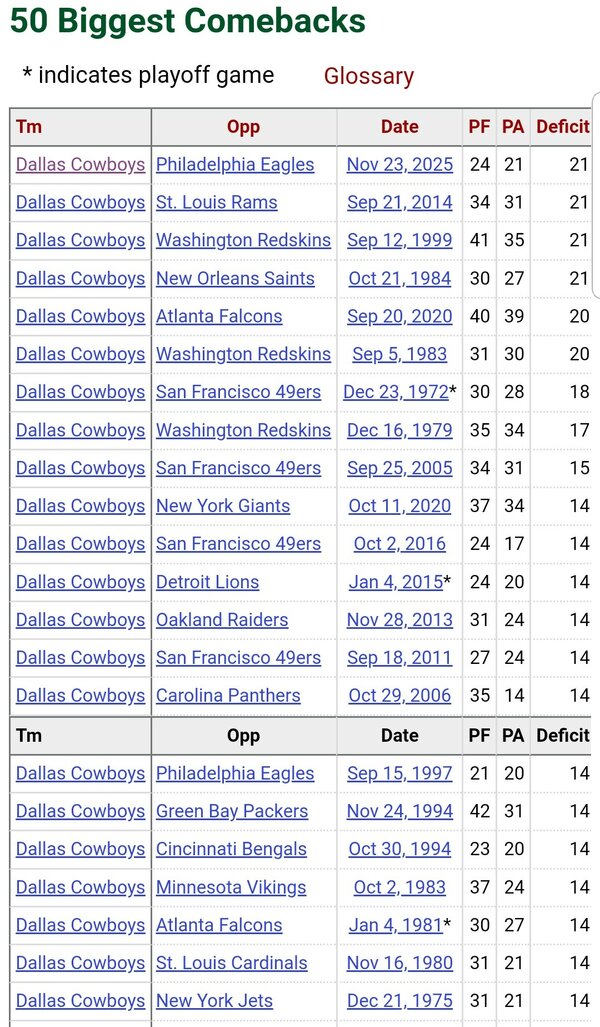View the Sep 15, 1997 game link

[399, 774]
